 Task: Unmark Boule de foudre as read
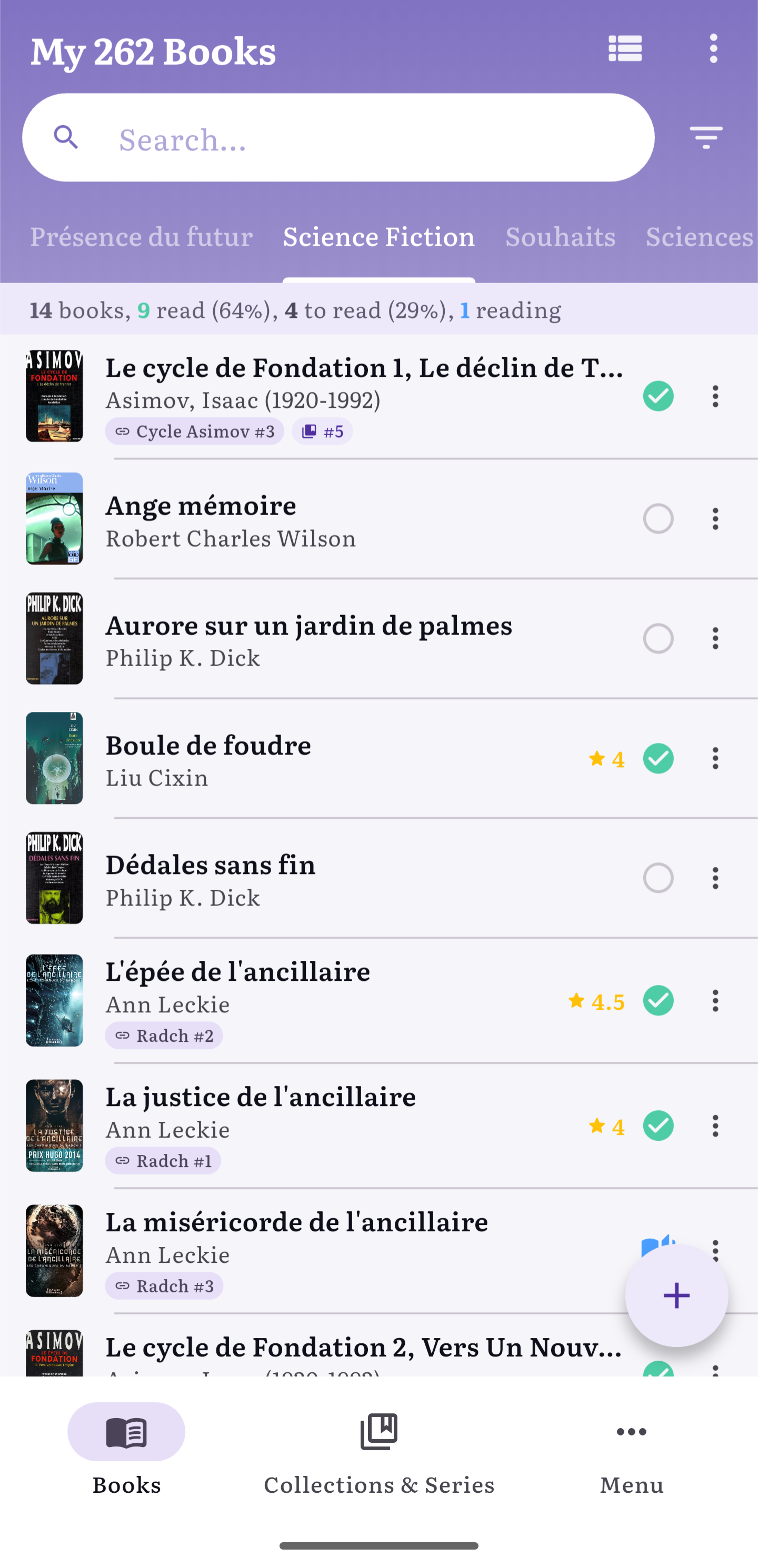pyautogui.click(x=658, y=758)
